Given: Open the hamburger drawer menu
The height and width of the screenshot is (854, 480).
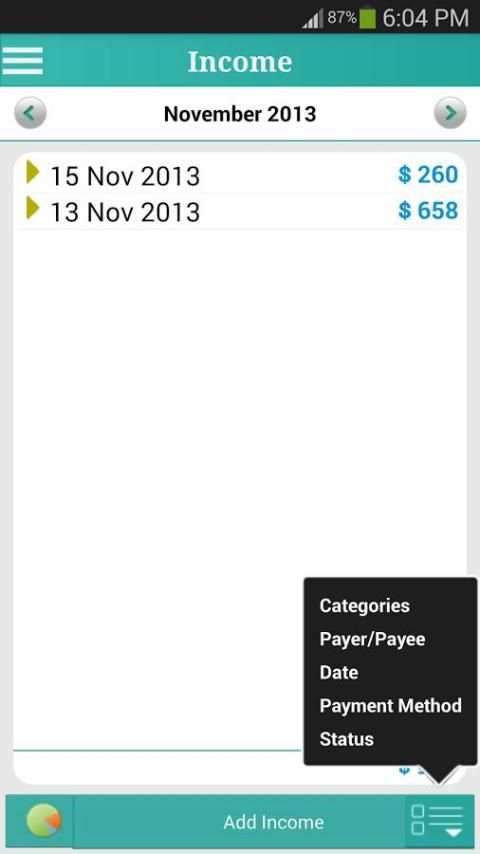Looking at the screenshot, I should pos(22,60).
